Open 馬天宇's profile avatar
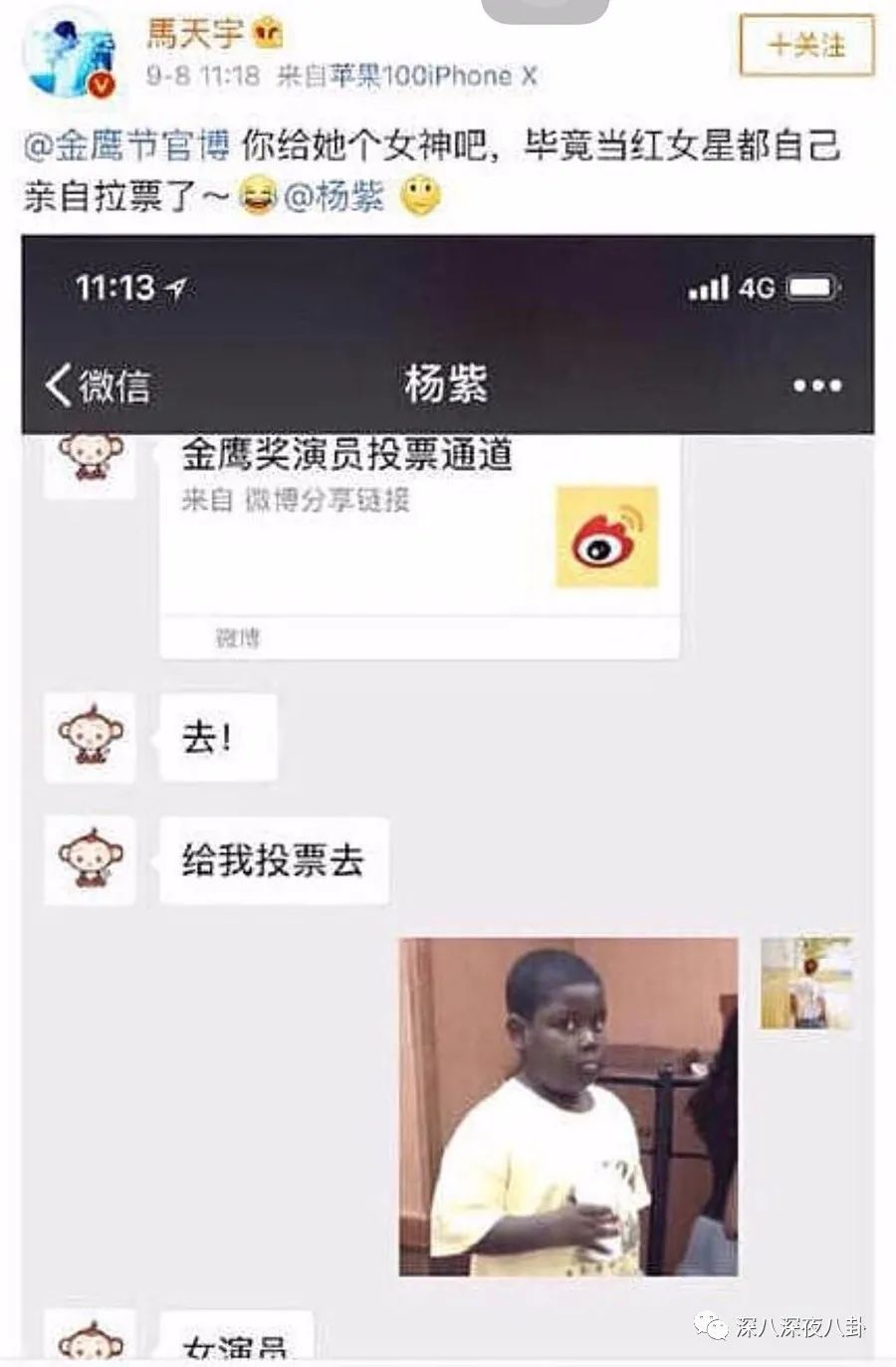Viewport: 896px width, 1367px height. point(70,53)
